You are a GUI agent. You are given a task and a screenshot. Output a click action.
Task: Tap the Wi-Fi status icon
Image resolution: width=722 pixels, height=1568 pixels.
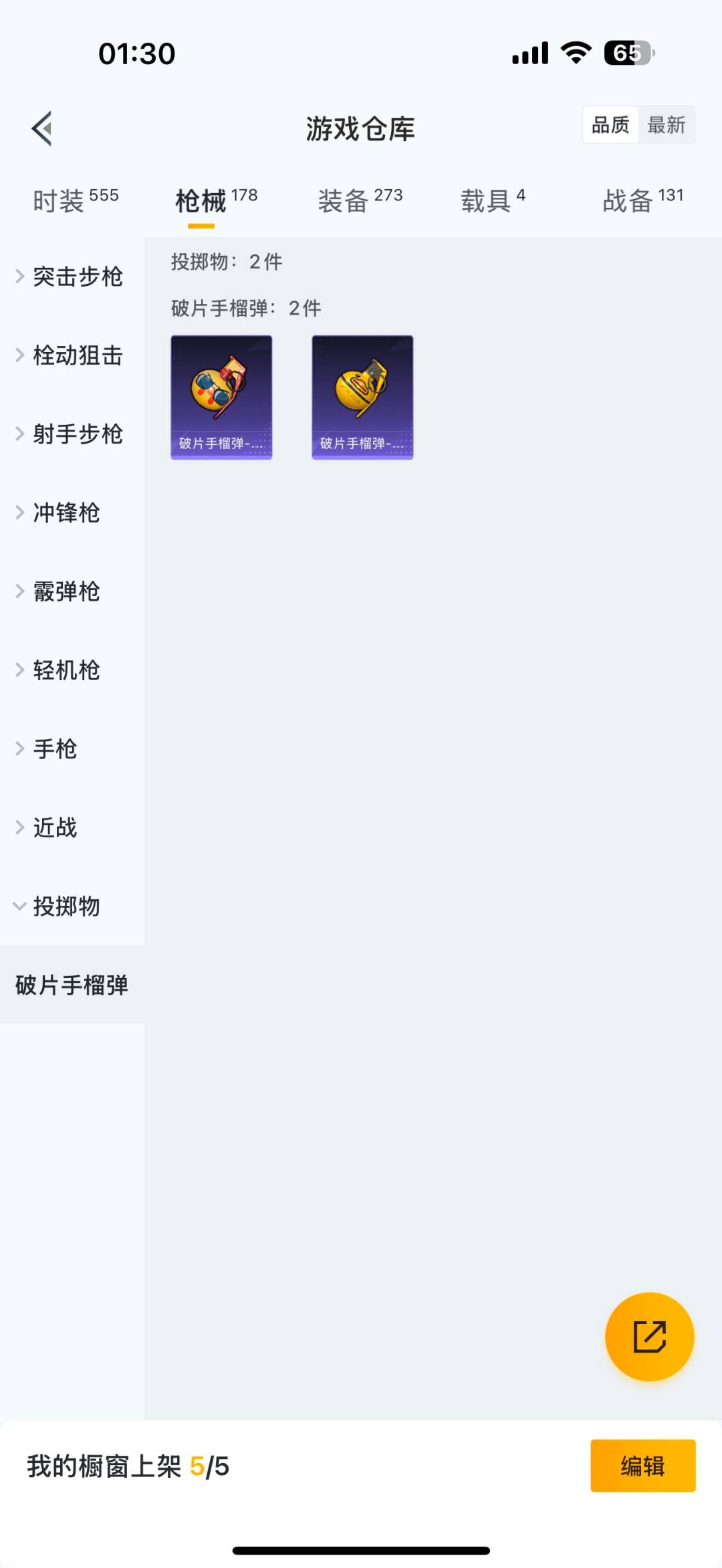(576, 52)
